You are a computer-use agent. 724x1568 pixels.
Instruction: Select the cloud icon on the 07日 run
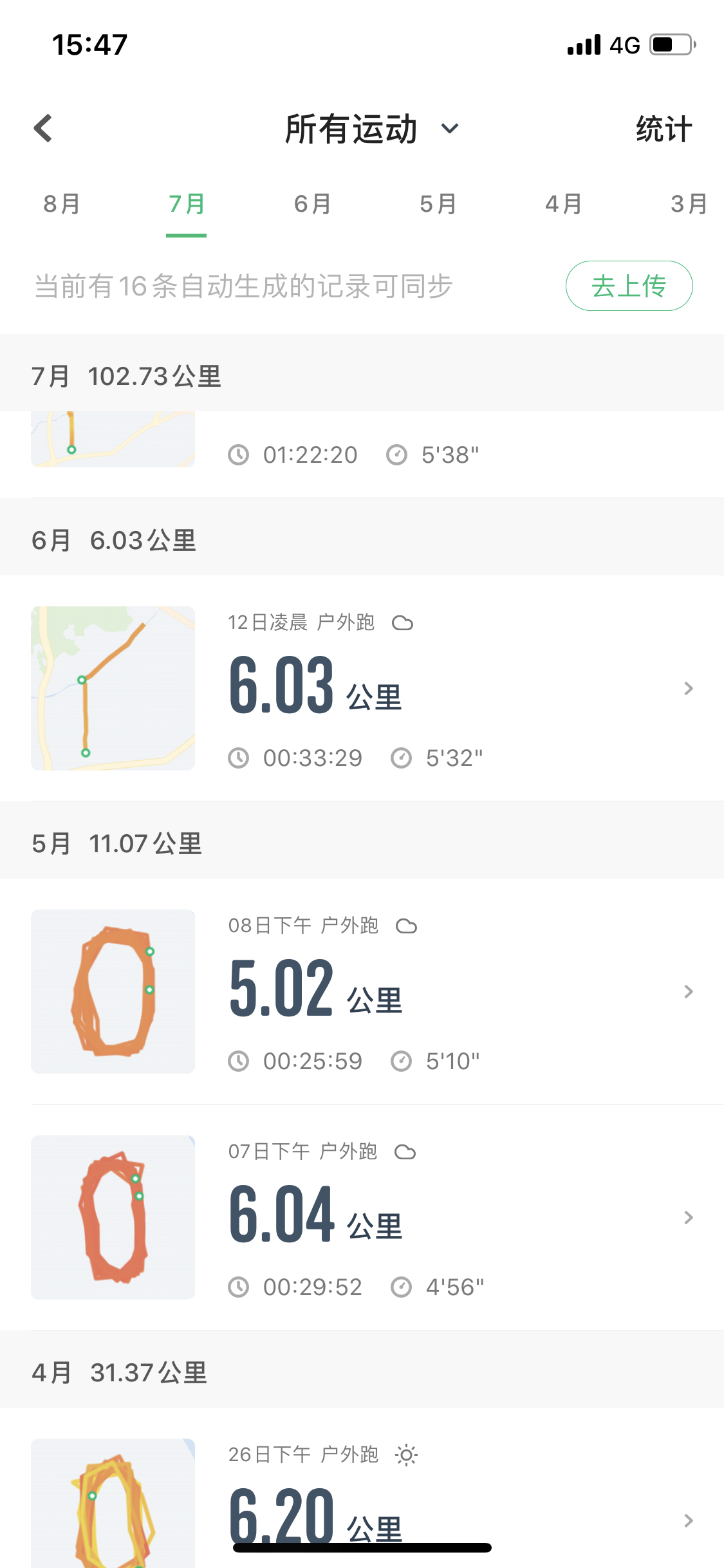pos(407,1152)
